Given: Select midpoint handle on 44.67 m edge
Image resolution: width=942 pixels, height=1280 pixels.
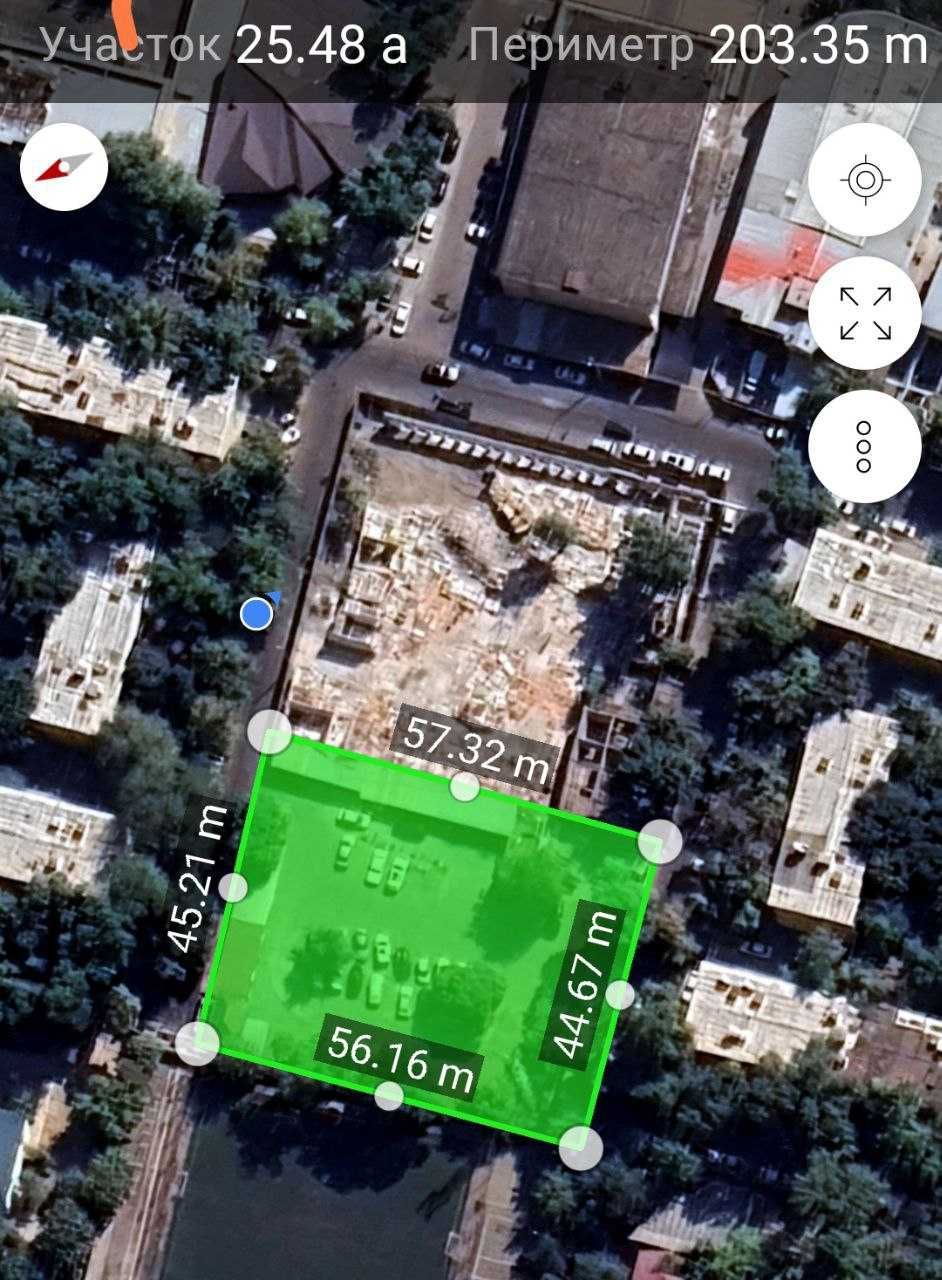Looking at the screenshot, I should coord(620,995).
